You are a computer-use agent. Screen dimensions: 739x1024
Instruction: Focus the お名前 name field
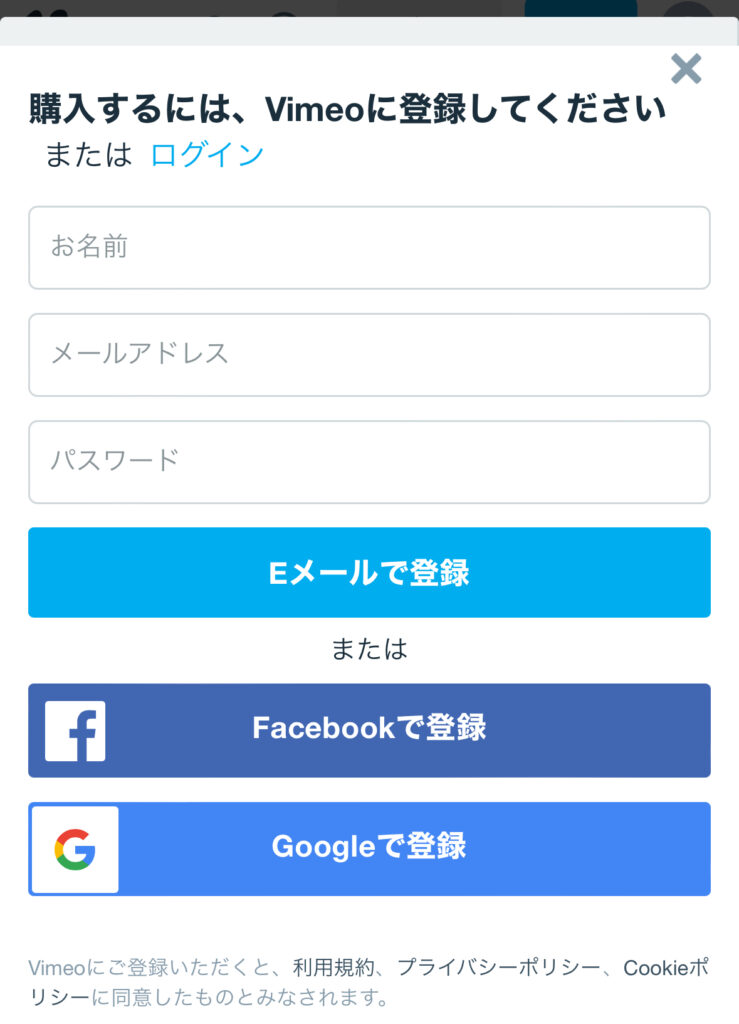pos(369,248)
